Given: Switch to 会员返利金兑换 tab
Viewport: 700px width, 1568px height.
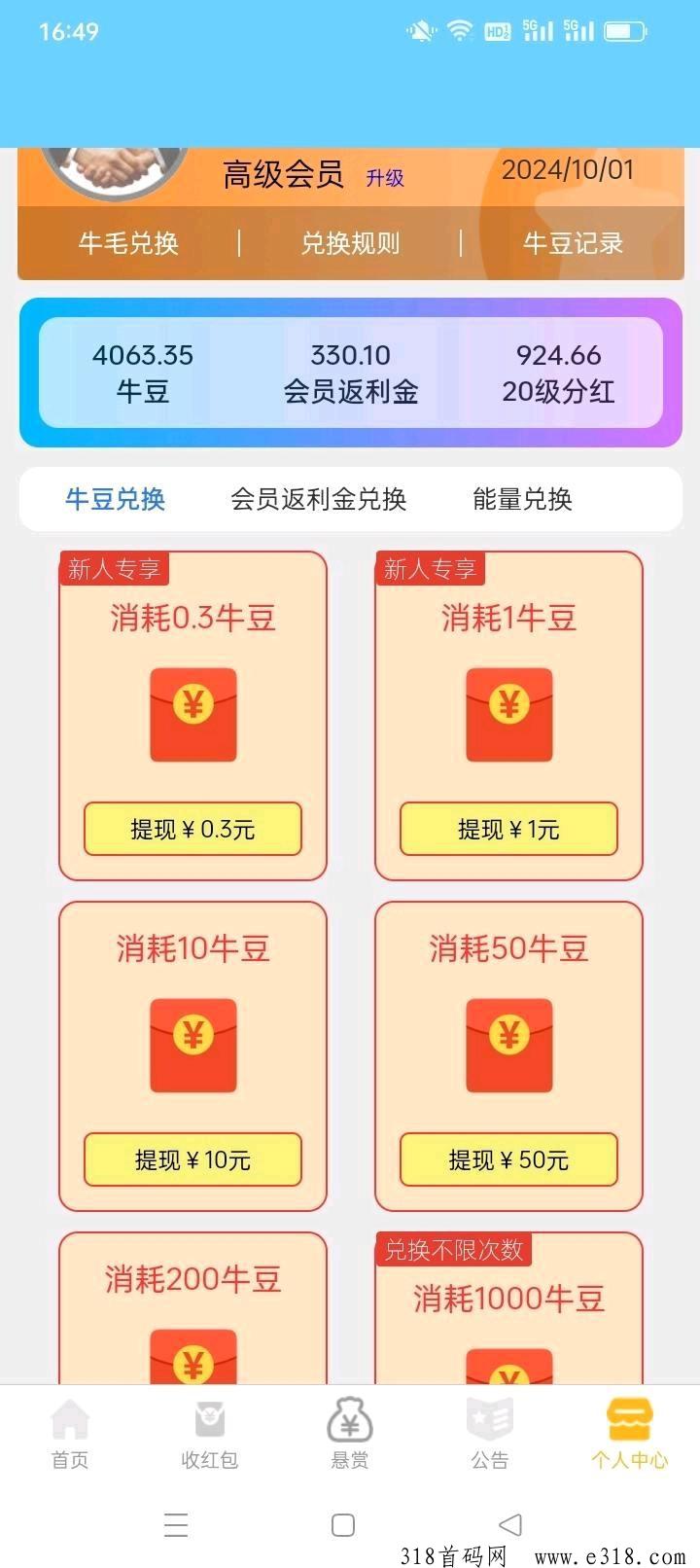Looking at the screenshot, I should [318, 499].
